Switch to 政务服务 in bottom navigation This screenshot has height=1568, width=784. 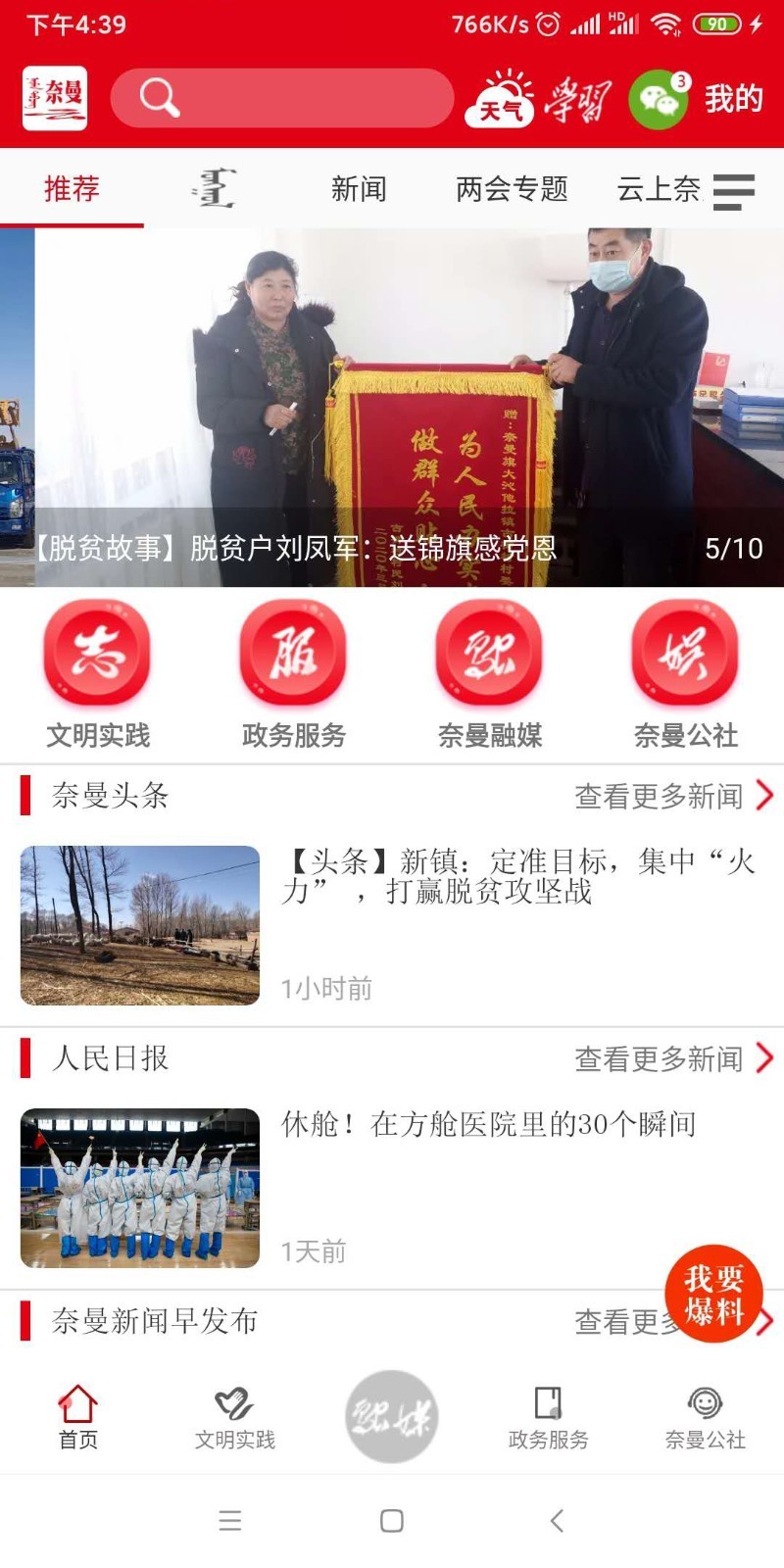click(x=549, y=1417)
